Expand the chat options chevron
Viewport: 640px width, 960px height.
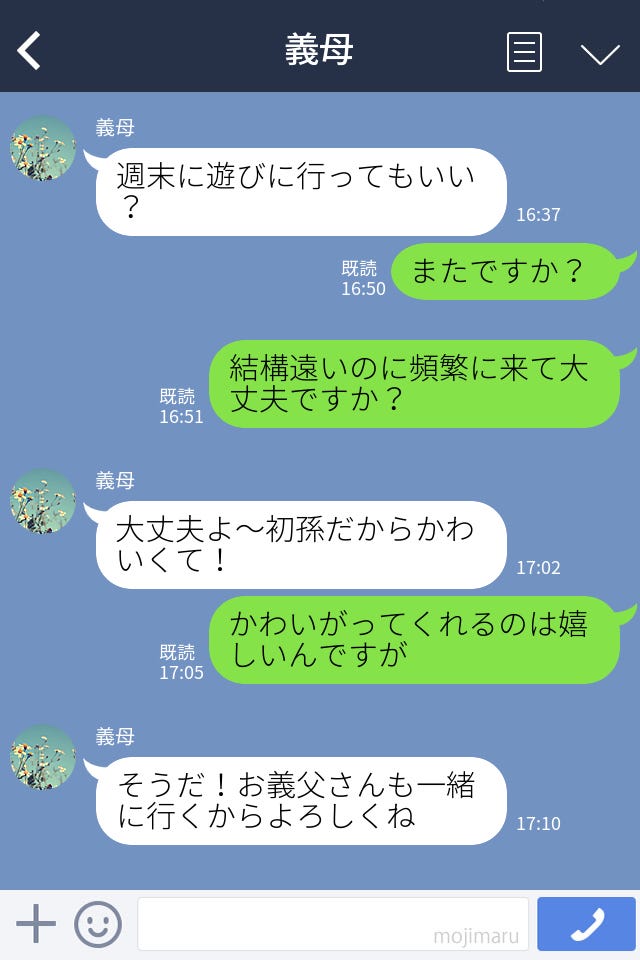coord(600,53)
